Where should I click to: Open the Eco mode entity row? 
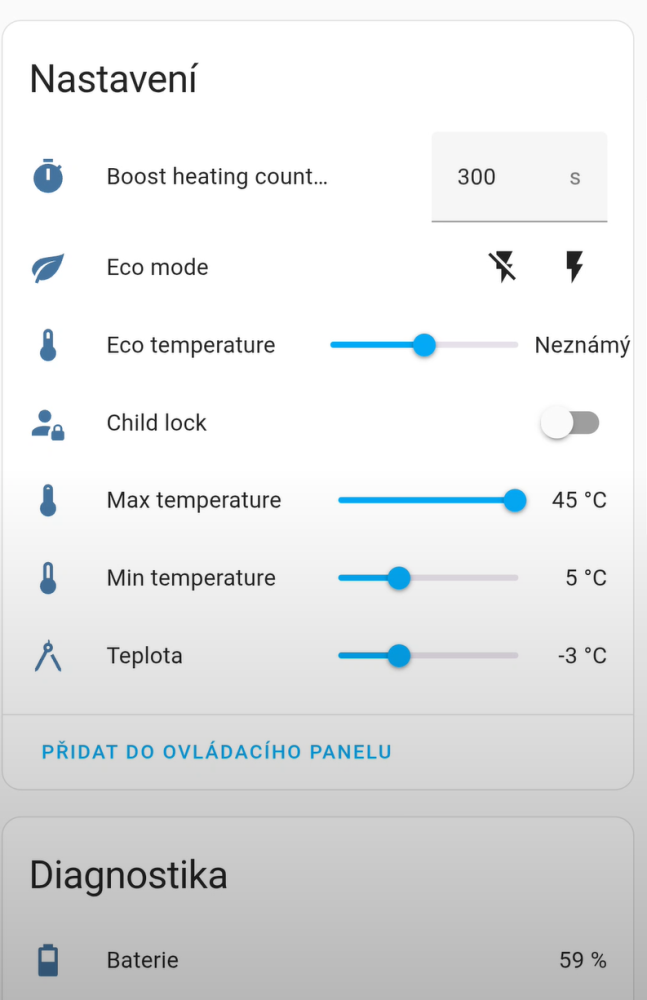click(x=158, y=267)
